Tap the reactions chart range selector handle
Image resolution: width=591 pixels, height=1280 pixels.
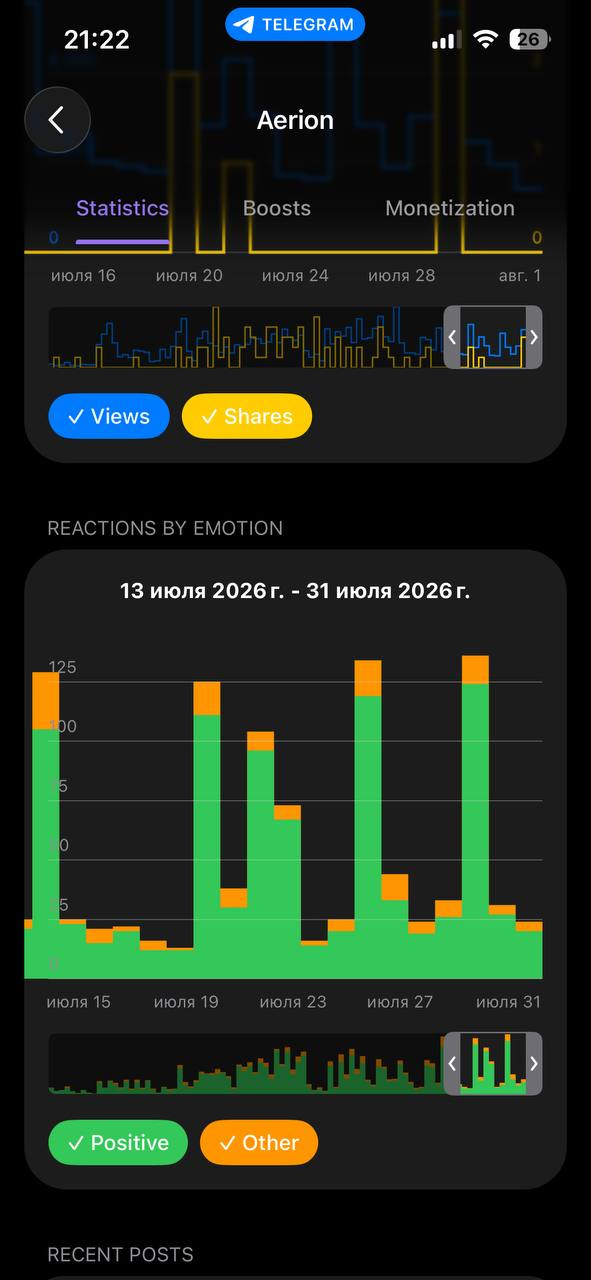pyautogui.click(x=493, y=1063)
